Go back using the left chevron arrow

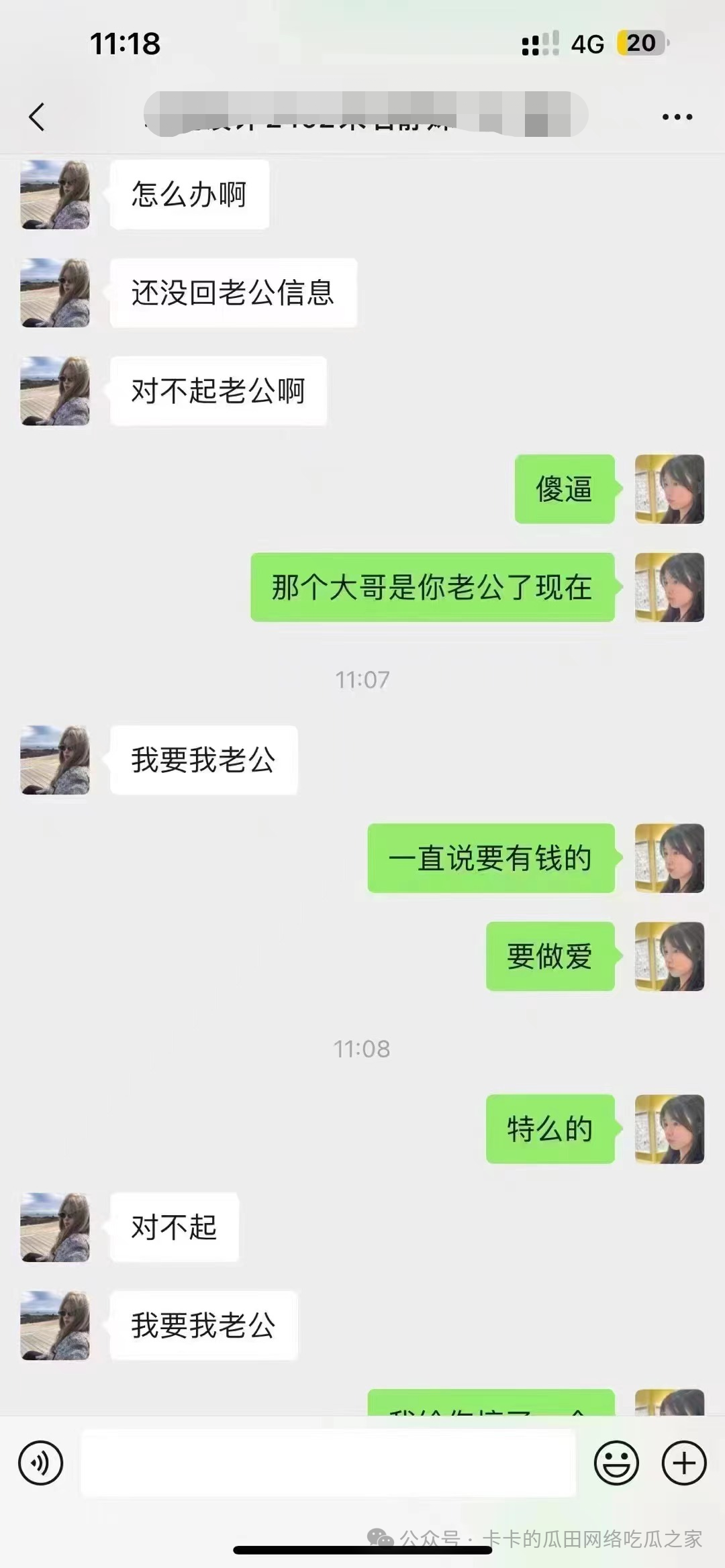point(38,115)
